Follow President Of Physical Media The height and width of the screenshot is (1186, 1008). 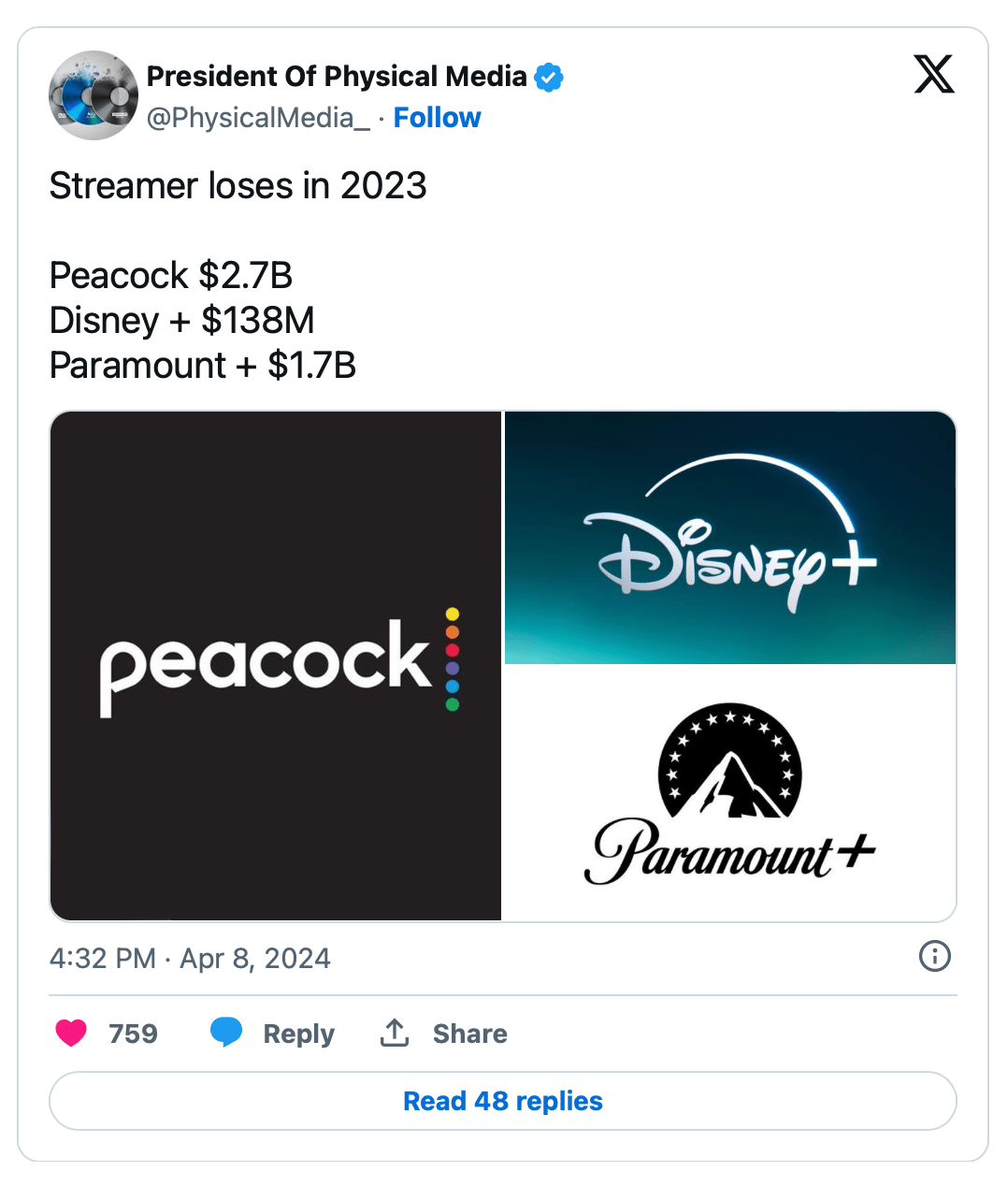tap(437, 118)
